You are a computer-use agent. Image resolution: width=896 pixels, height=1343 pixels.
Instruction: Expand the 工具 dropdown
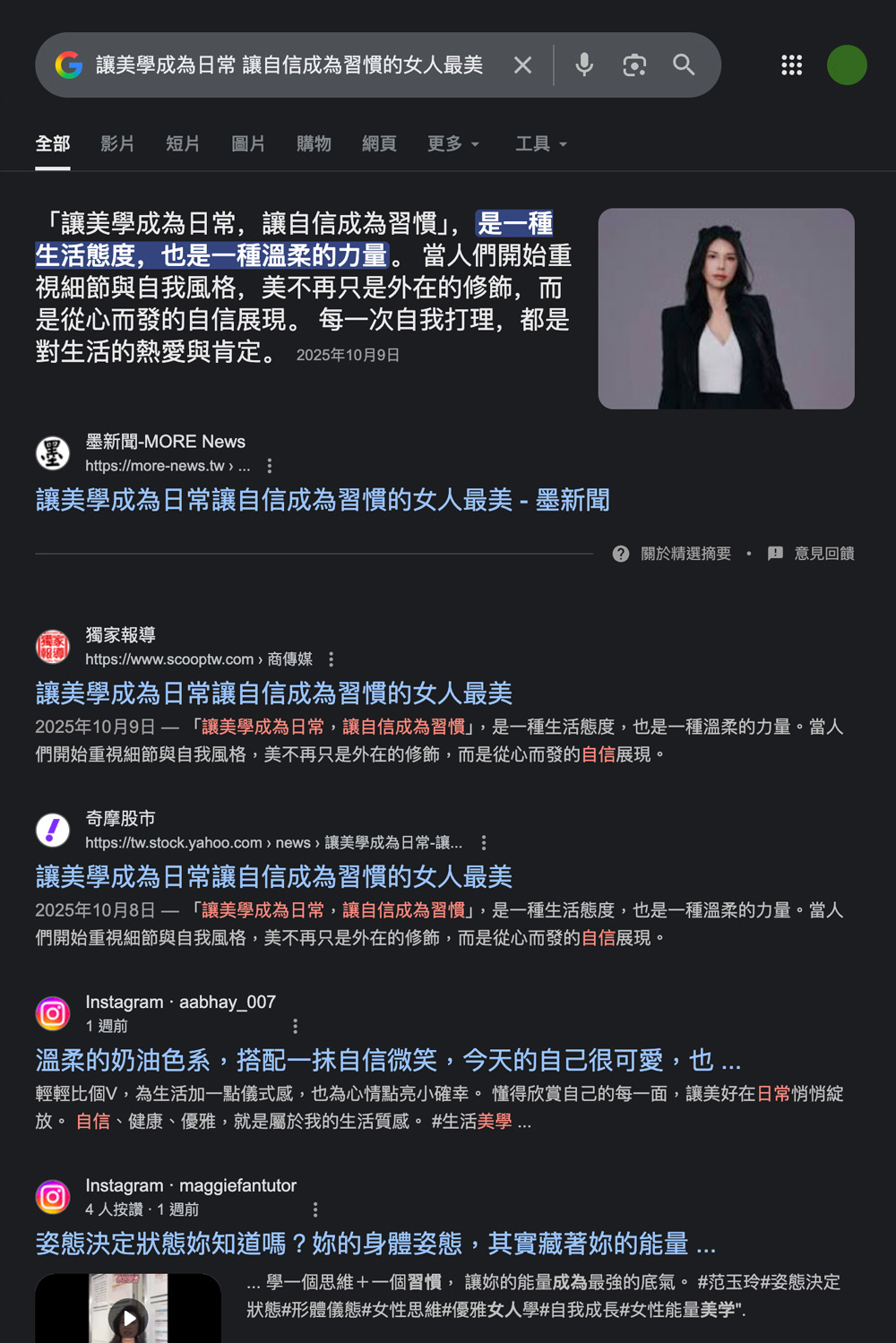click(540, 143)
